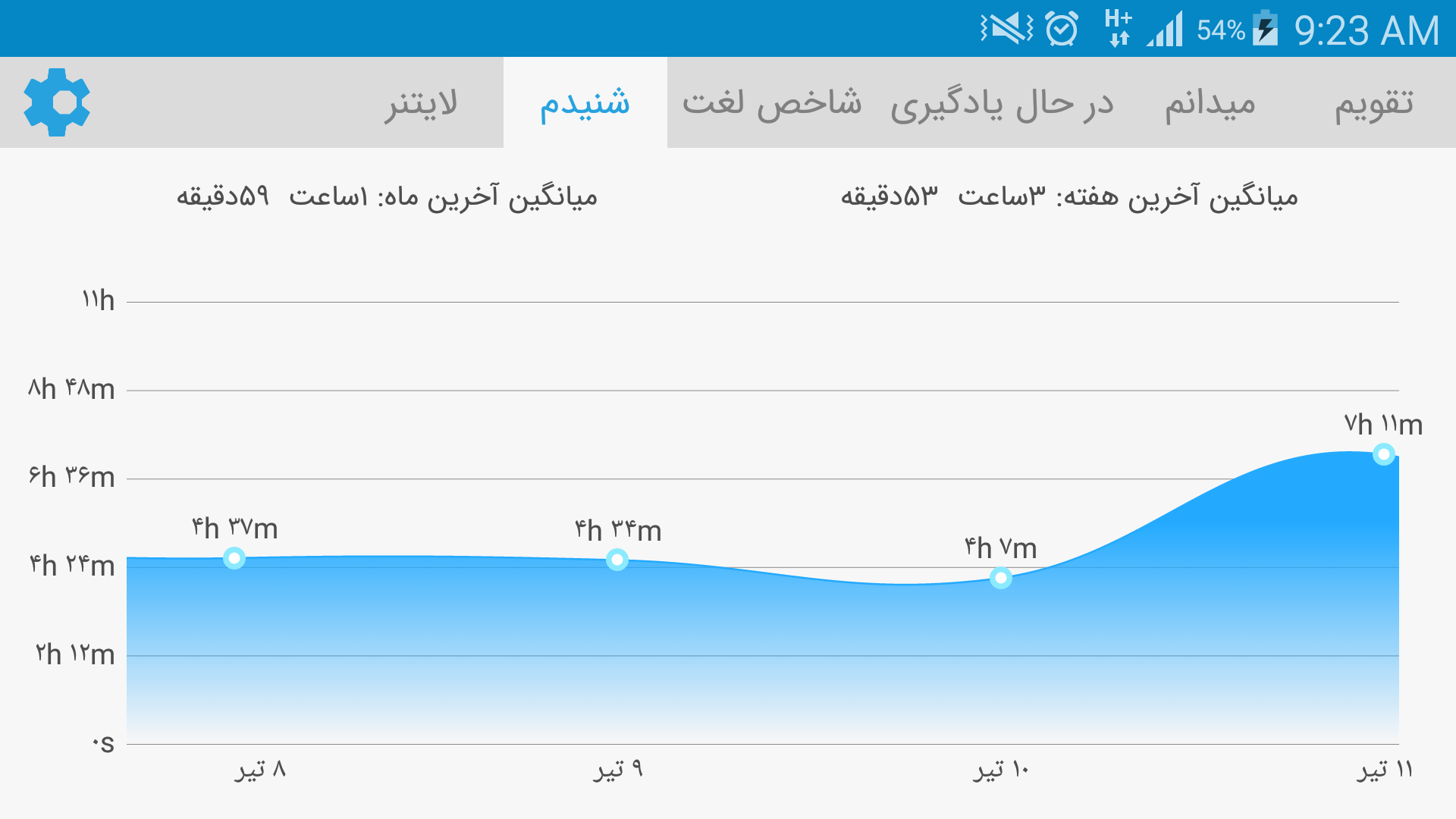Open the settings gear icon

pos(57,102)
